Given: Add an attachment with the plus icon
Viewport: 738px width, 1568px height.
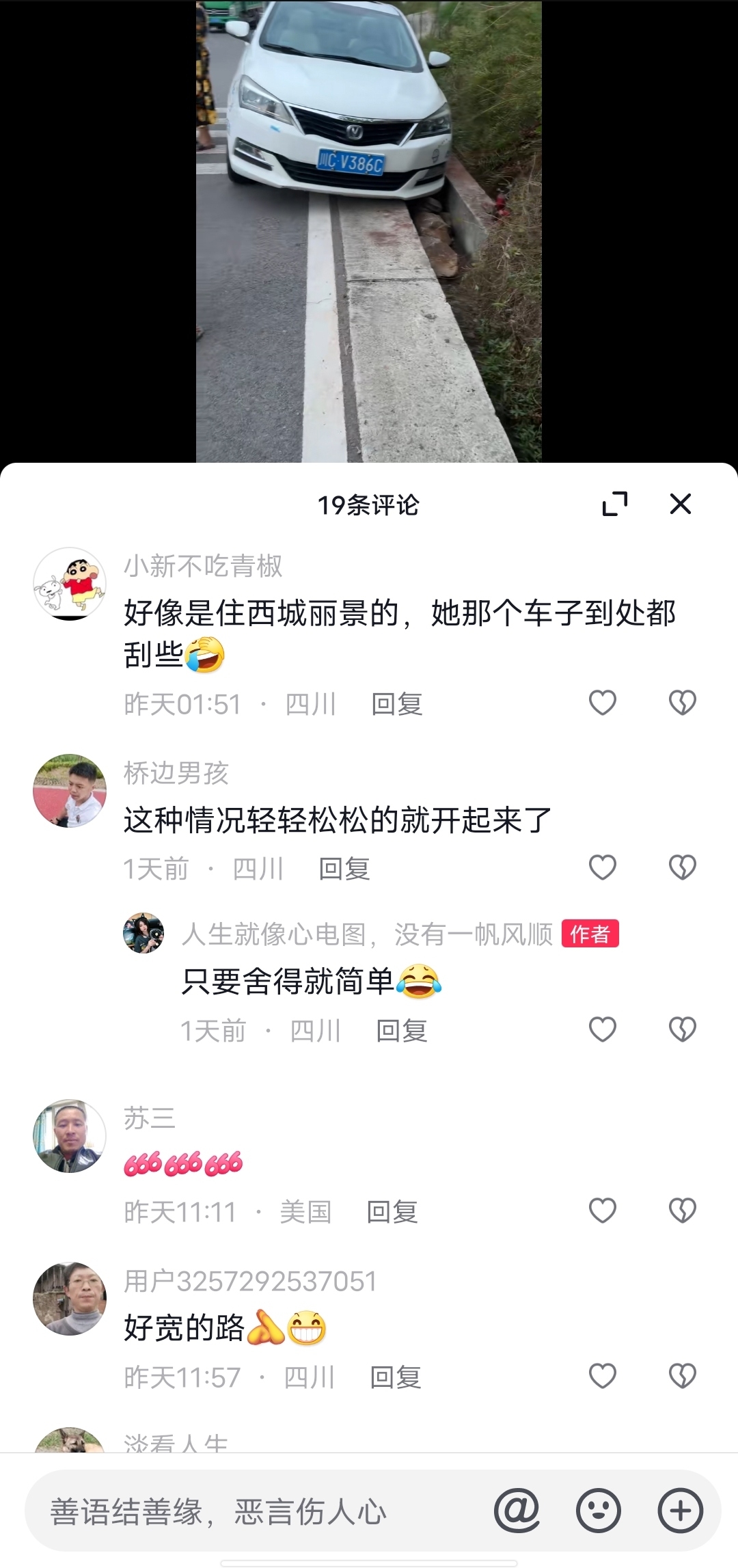Looking at the screenshot, I should (x=681, y=1511).
